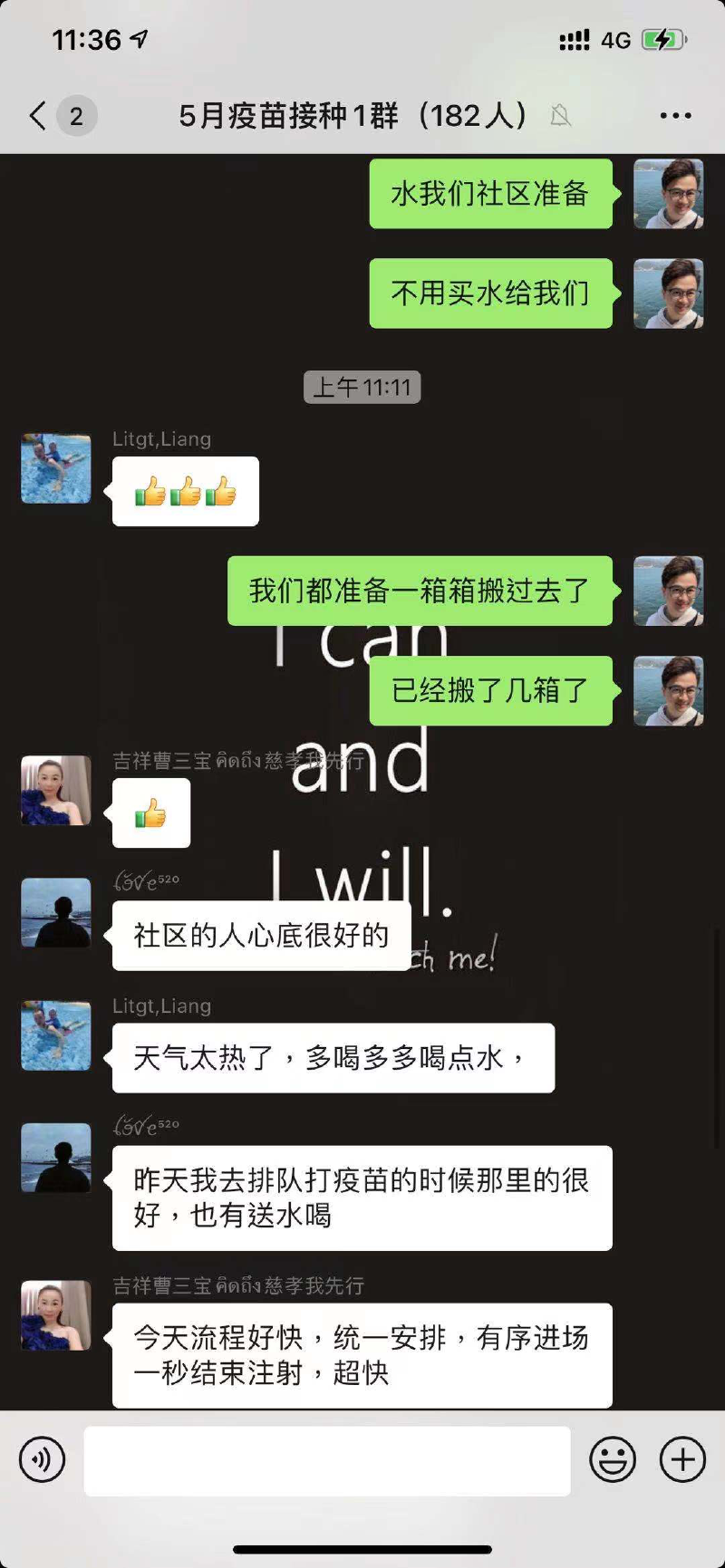725x1568 pixels.
Task: View profile of sender of 社区的人心底很好的
Action: point(56,912)
